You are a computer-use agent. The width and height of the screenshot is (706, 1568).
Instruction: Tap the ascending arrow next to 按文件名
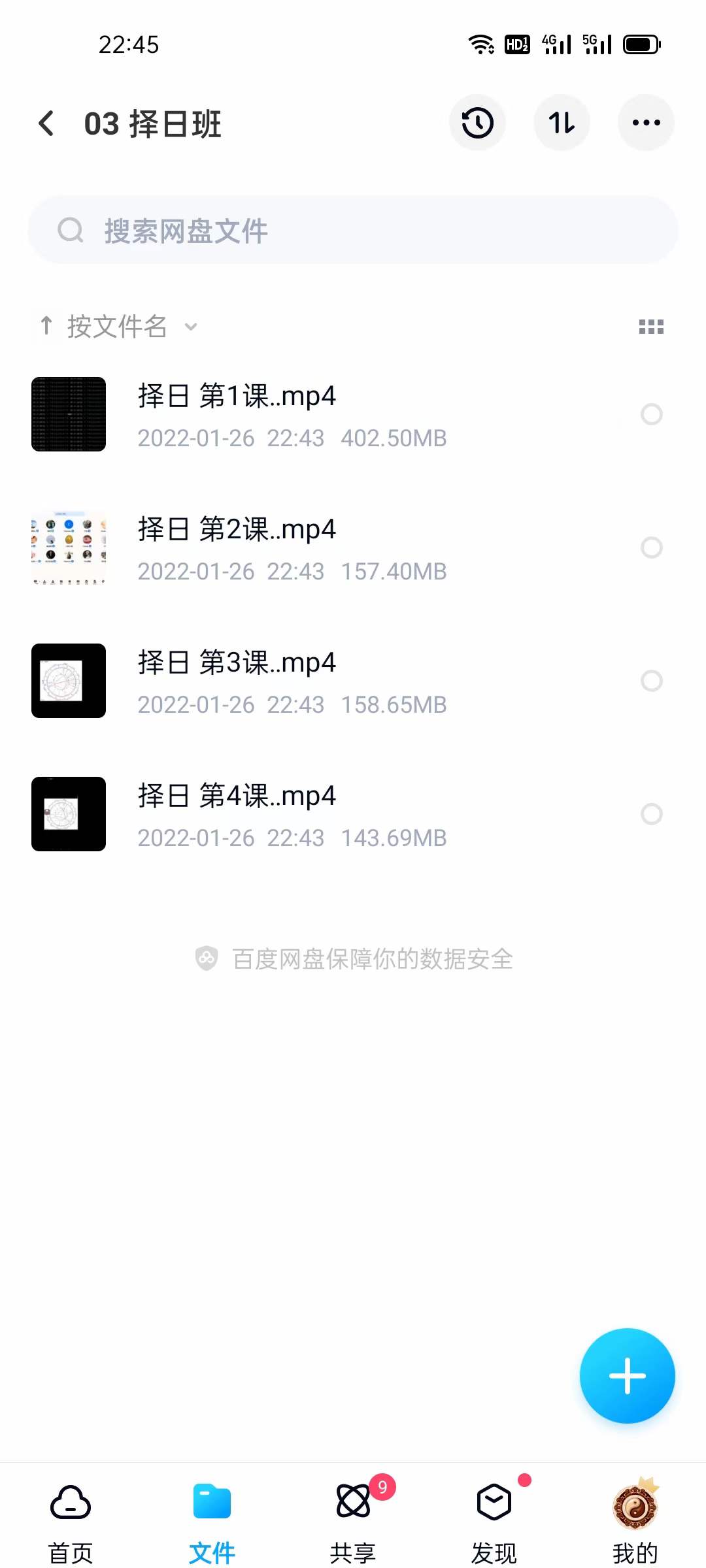coord(47,326)
